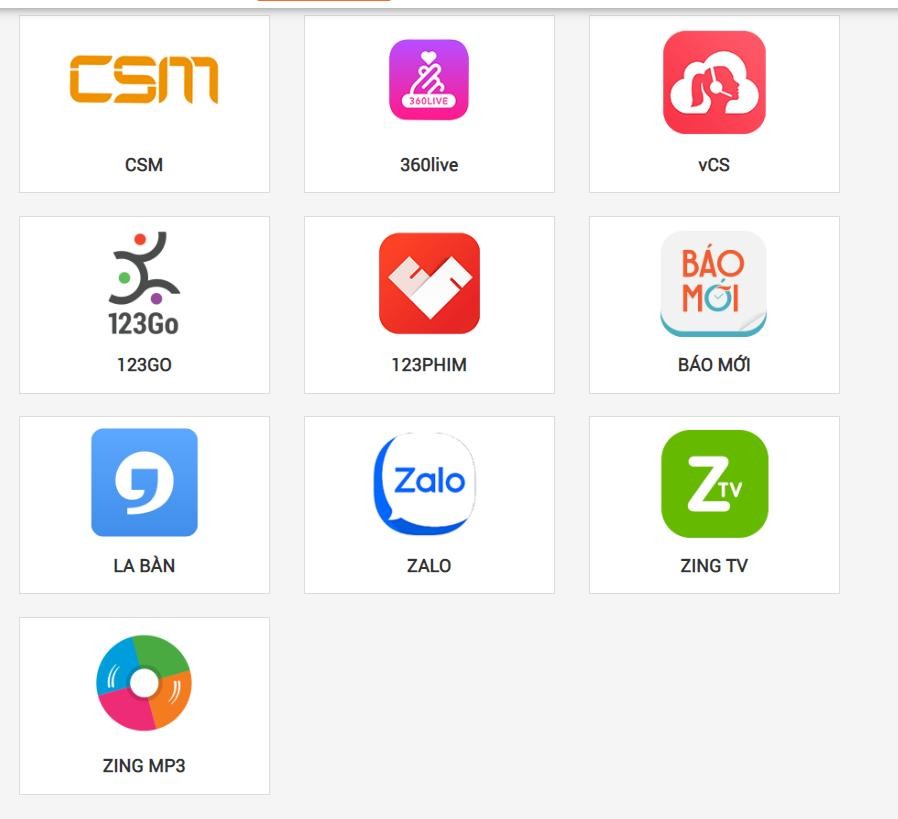
Task: Choose the 123GO app tile
Action: pyautogui.click(x=144, y=304)
